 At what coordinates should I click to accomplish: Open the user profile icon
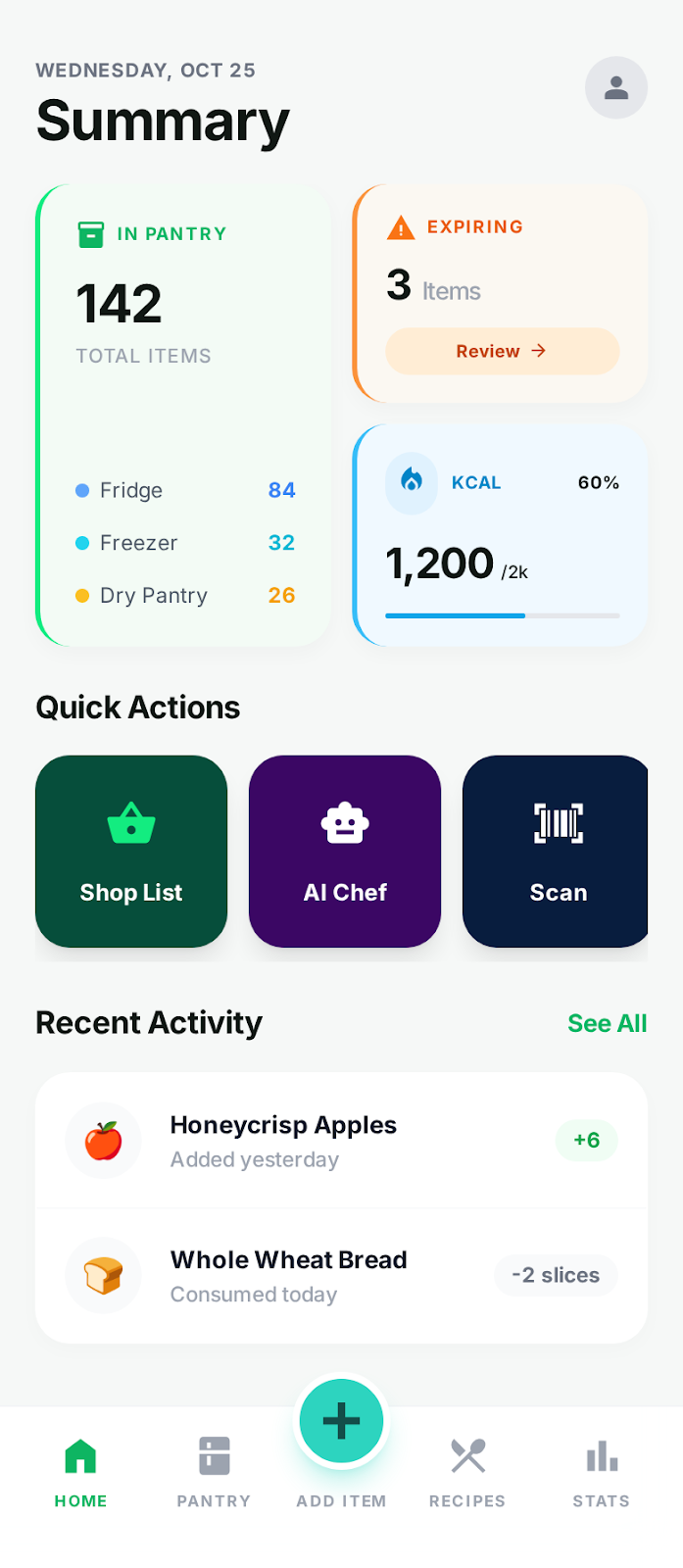click(615, 88)
